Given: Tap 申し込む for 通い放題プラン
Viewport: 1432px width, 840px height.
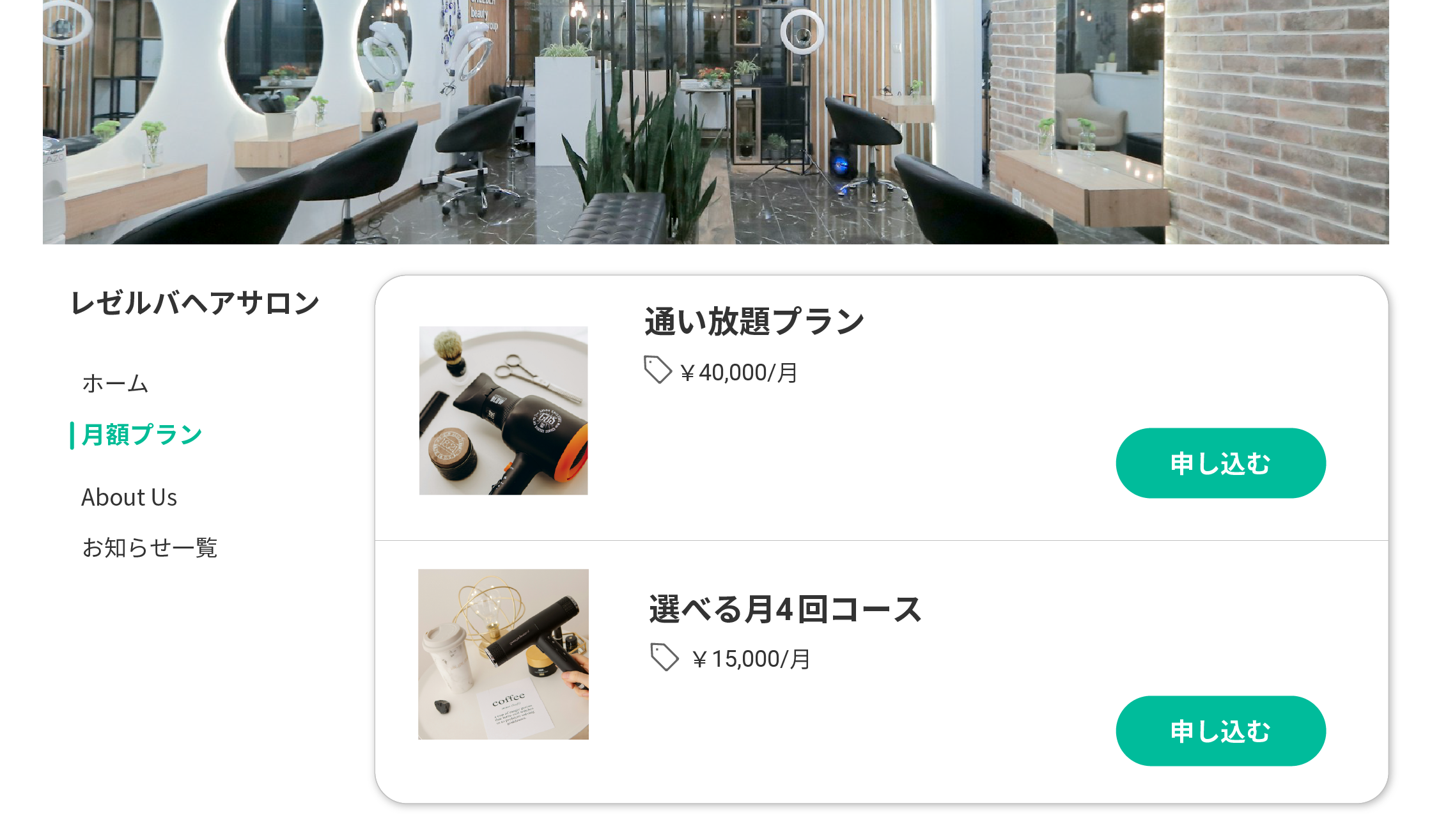Looking at the screenshot, I should (x=1220, y=463).
